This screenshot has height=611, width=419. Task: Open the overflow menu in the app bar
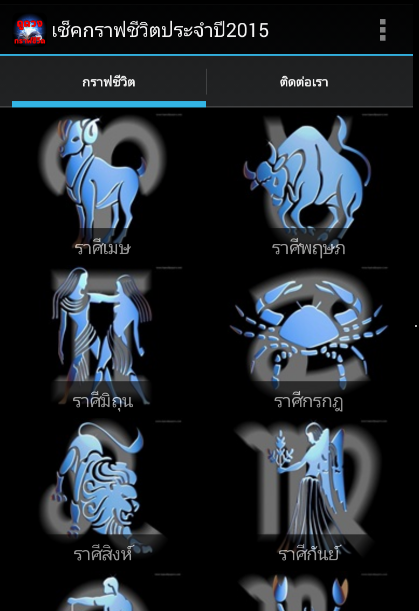(382, 30)
